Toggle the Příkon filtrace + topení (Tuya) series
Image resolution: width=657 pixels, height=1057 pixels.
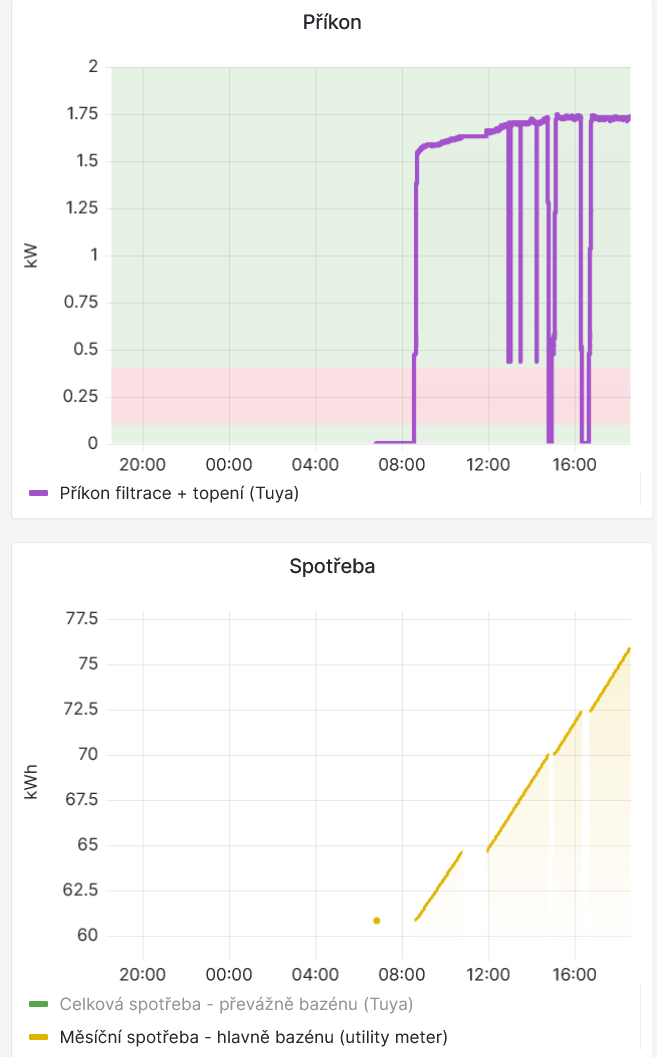pos(179,492)
